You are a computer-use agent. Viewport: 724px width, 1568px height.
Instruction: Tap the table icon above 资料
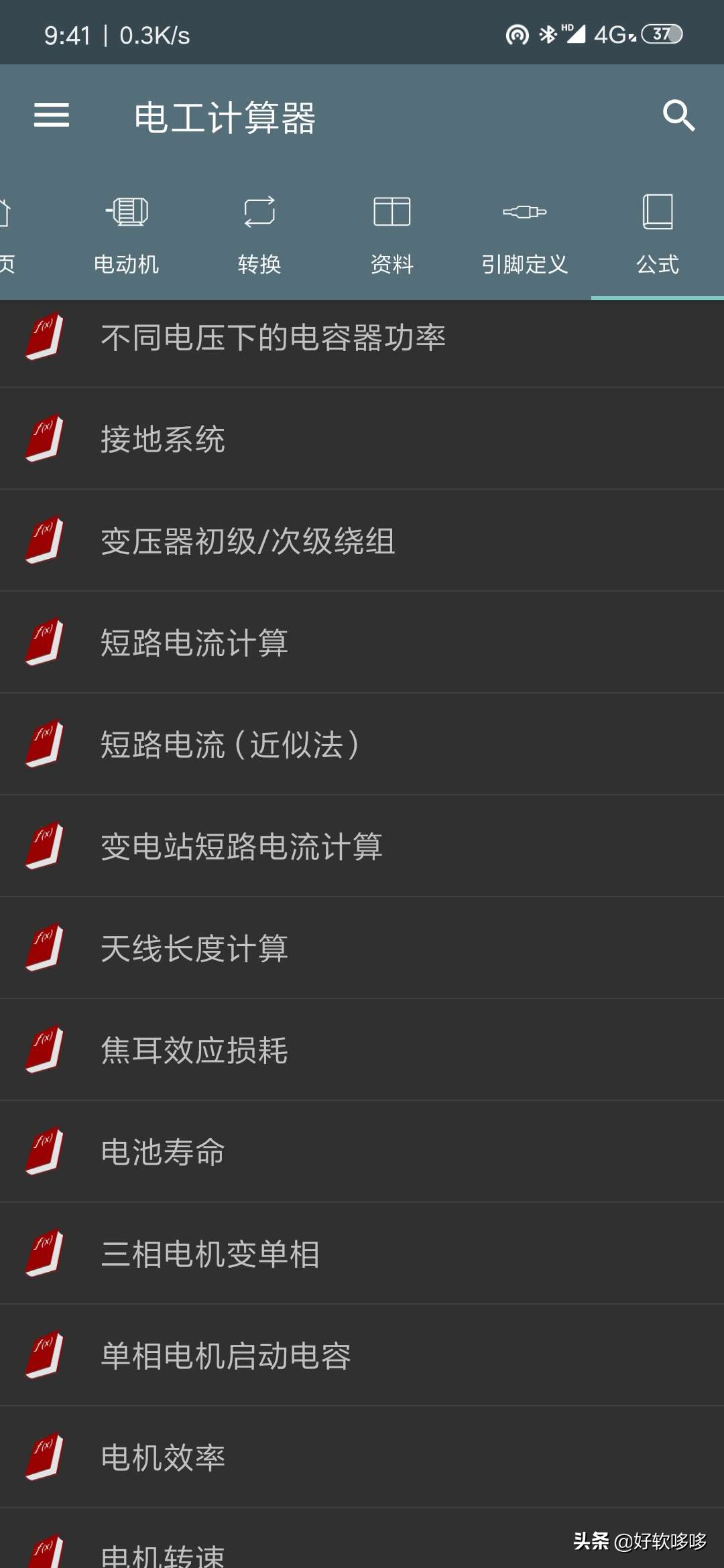tap(392, 211)
